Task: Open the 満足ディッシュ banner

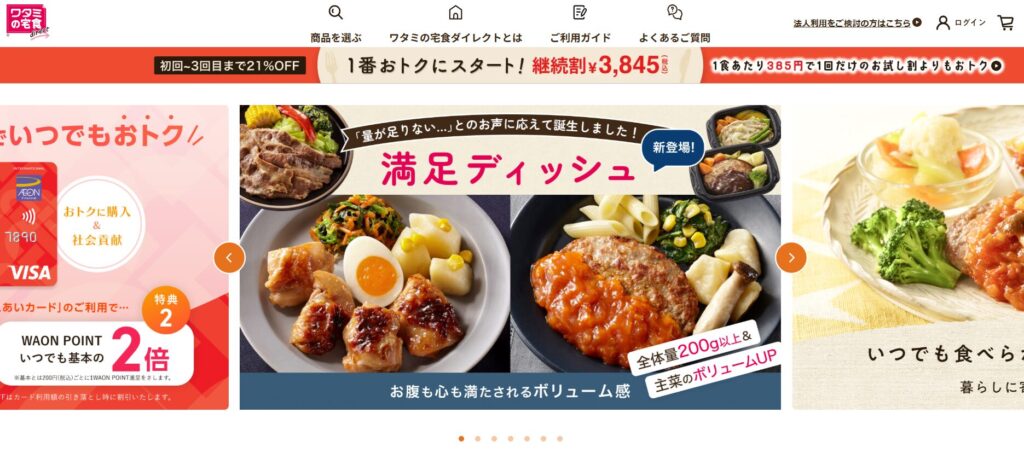Action: point(510,258)
